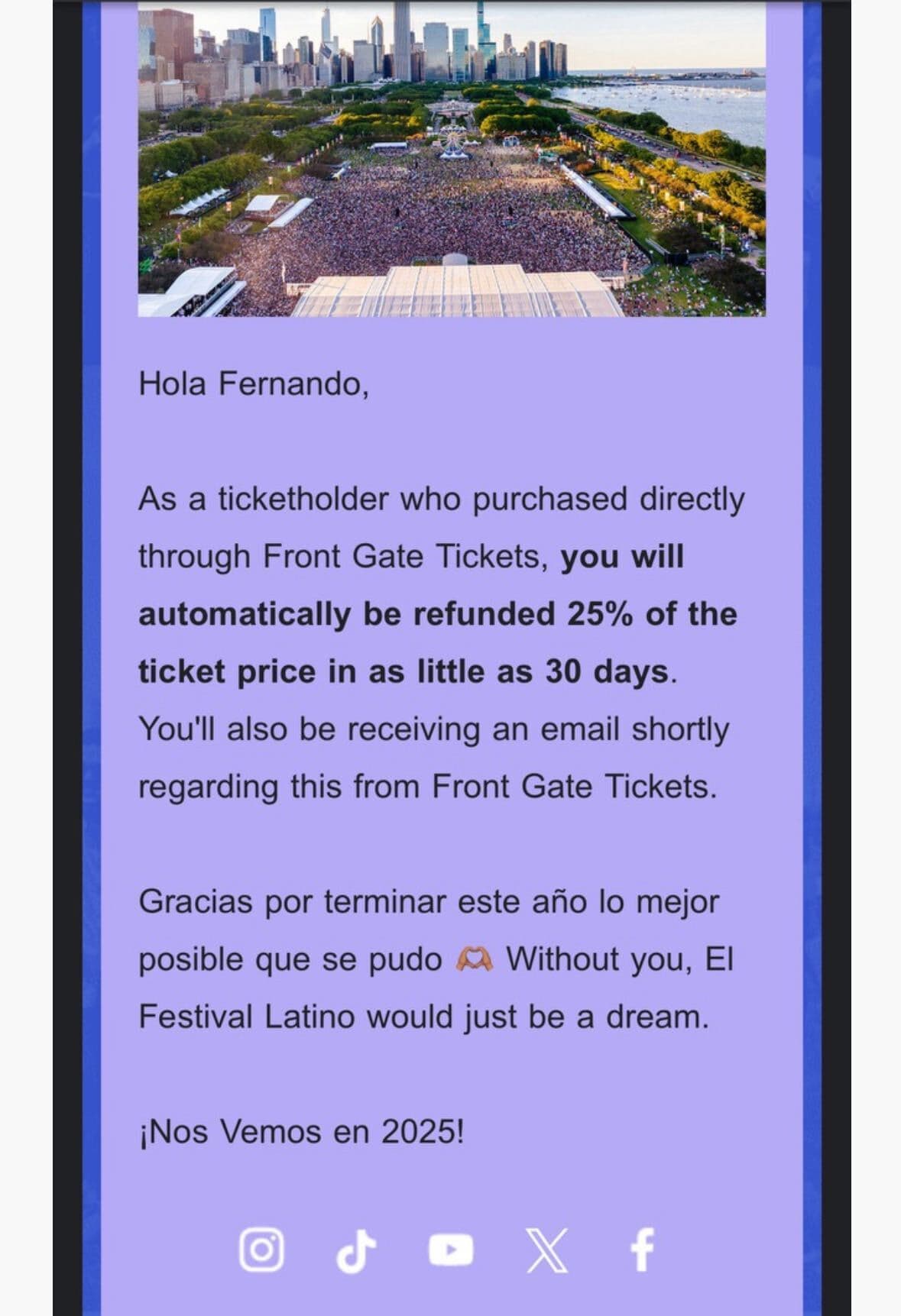Open the X (Twitter) icon link
The width and height of the screenshot is (901, 1316).
click(x=547, y=1250)
